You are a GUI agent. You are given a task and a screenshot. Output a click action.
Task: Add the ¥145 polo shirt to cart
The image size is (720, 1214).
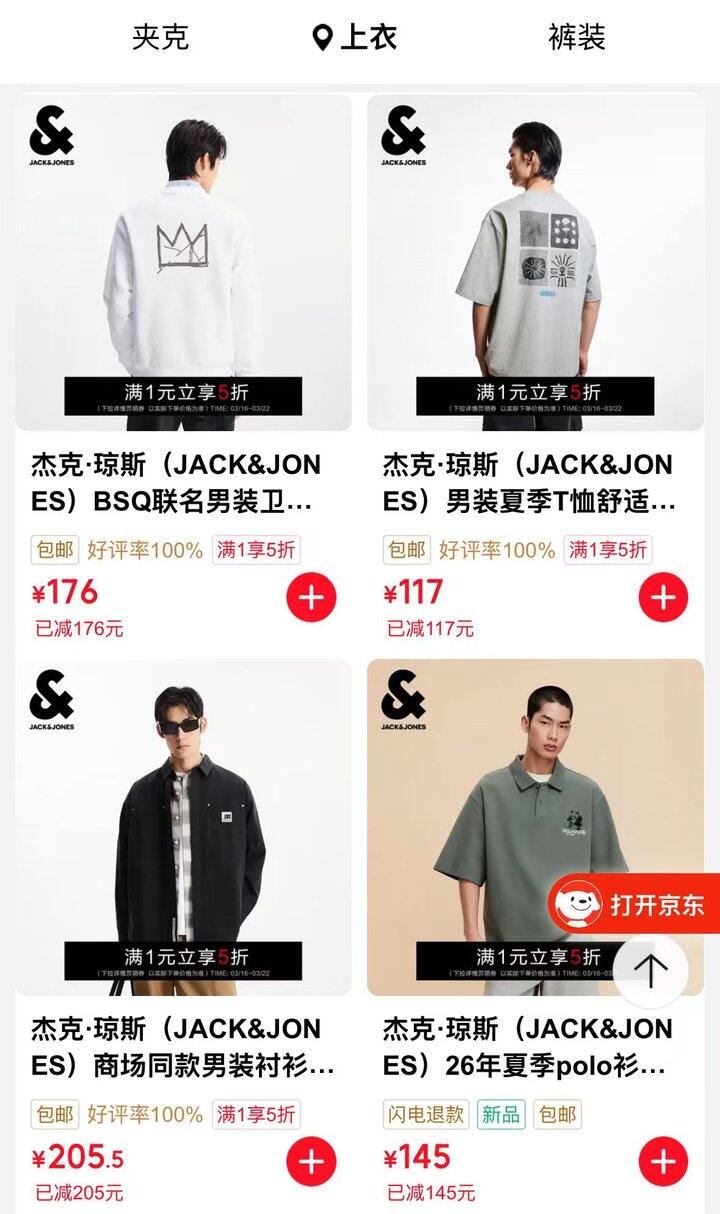pyautogui.click(x=663, y=1162)
